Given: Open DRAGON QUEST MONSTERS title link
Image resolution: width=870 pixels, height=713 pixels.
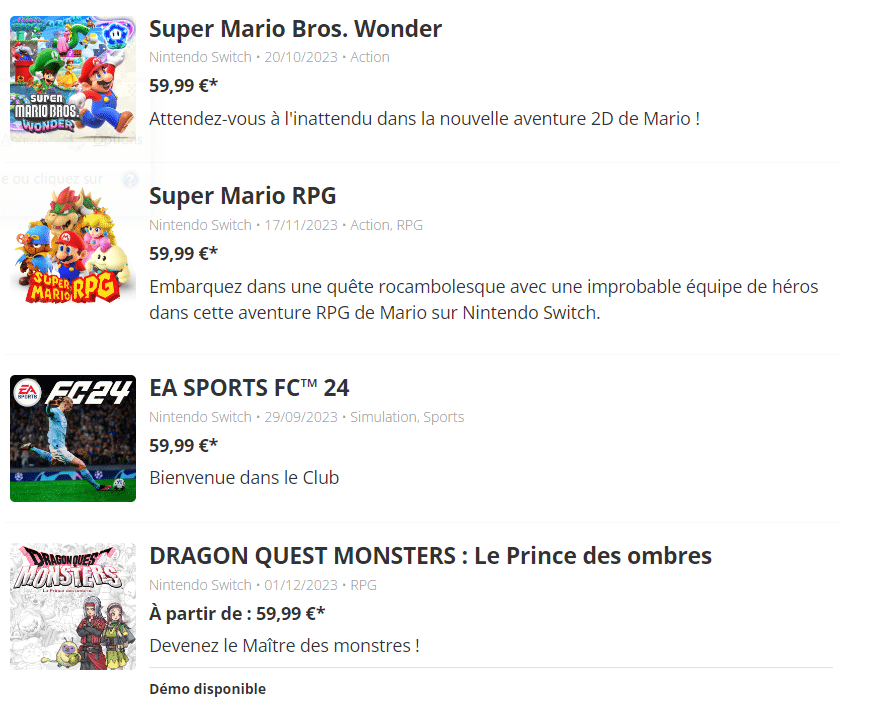Looking at the screenshot, I should point(430,556).
